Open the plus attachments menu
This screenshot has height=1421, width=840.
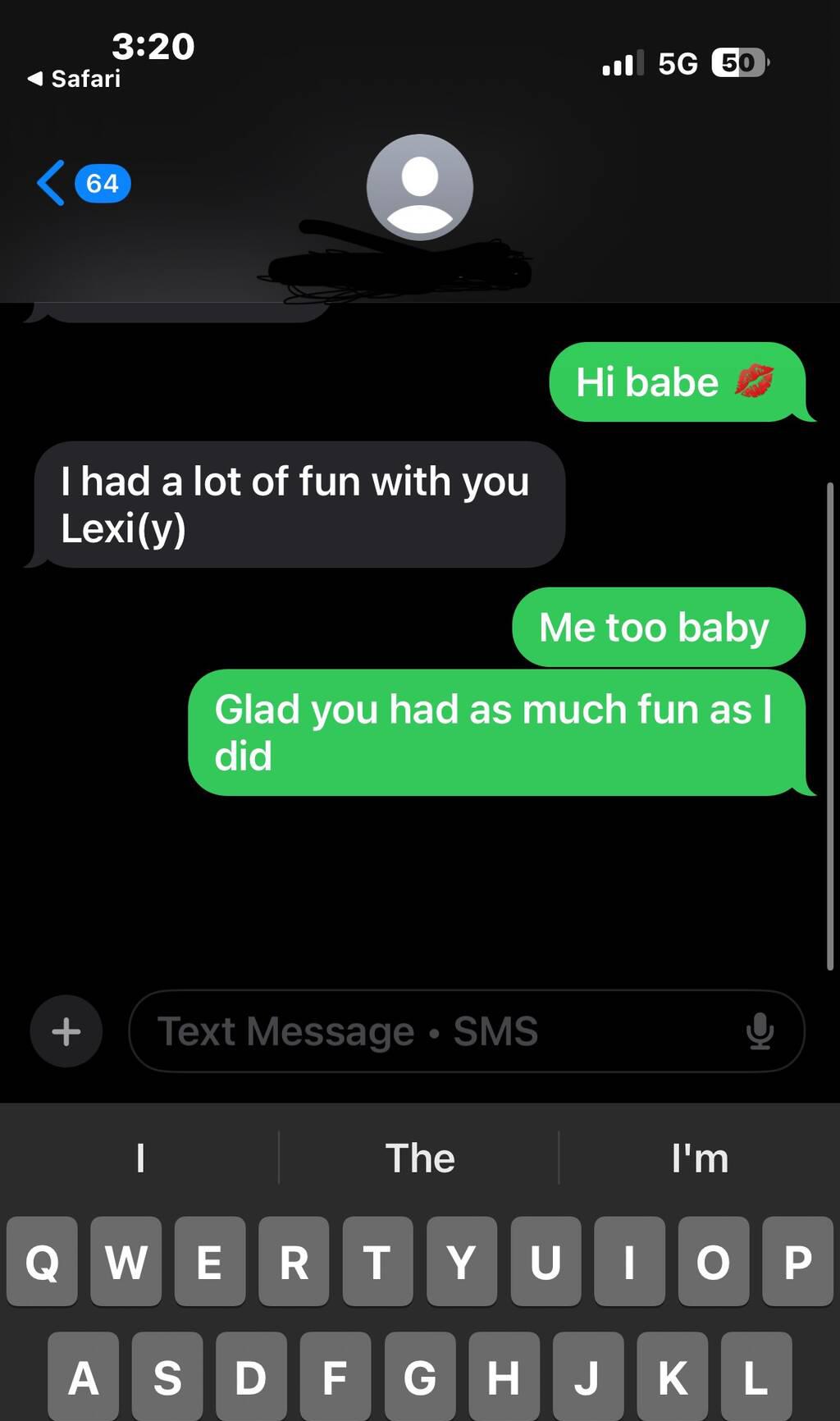click(66, 1031)
